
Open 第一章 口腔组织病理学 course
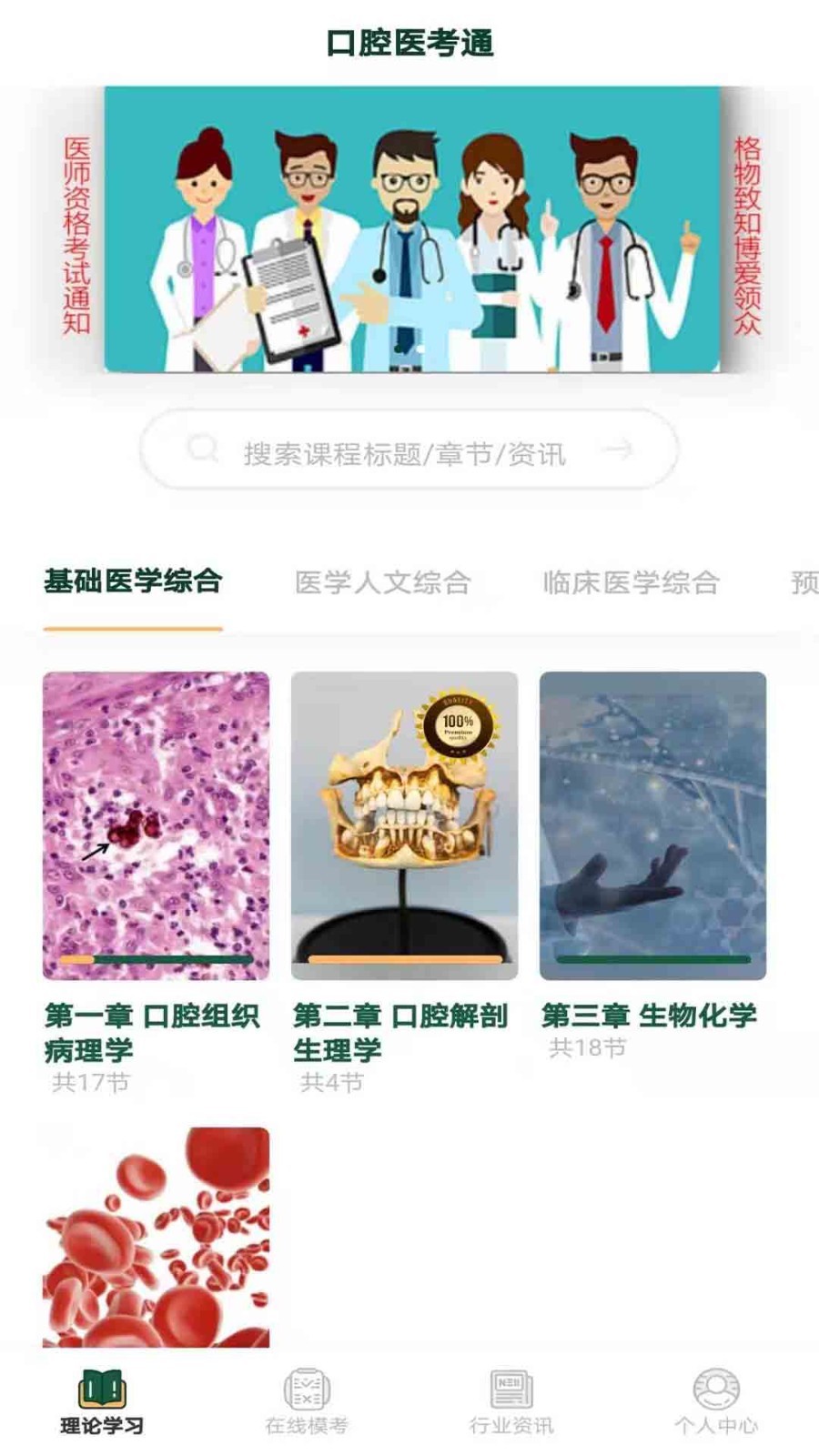tap(153, 824)
